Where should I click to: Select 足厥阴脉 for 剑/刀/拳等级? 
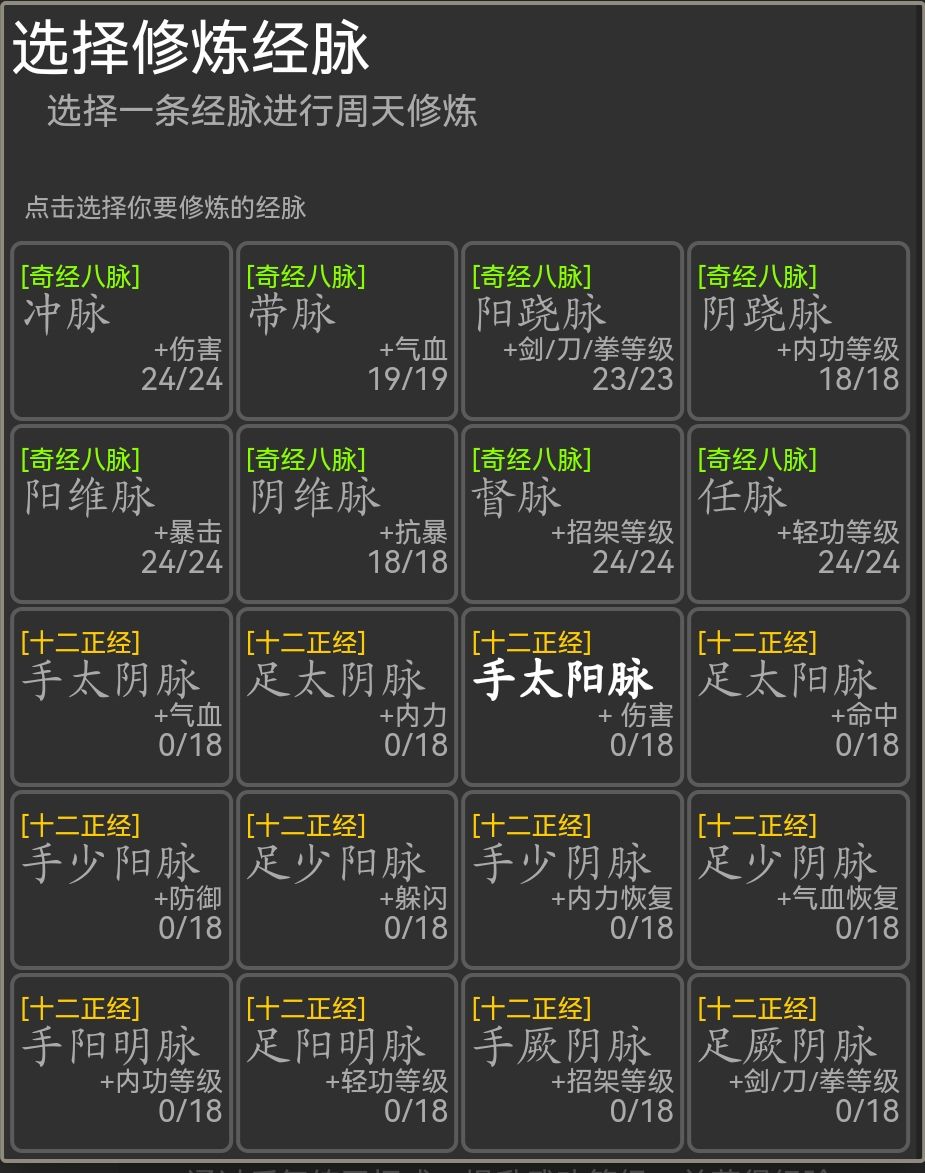[x=798, y=1060]
